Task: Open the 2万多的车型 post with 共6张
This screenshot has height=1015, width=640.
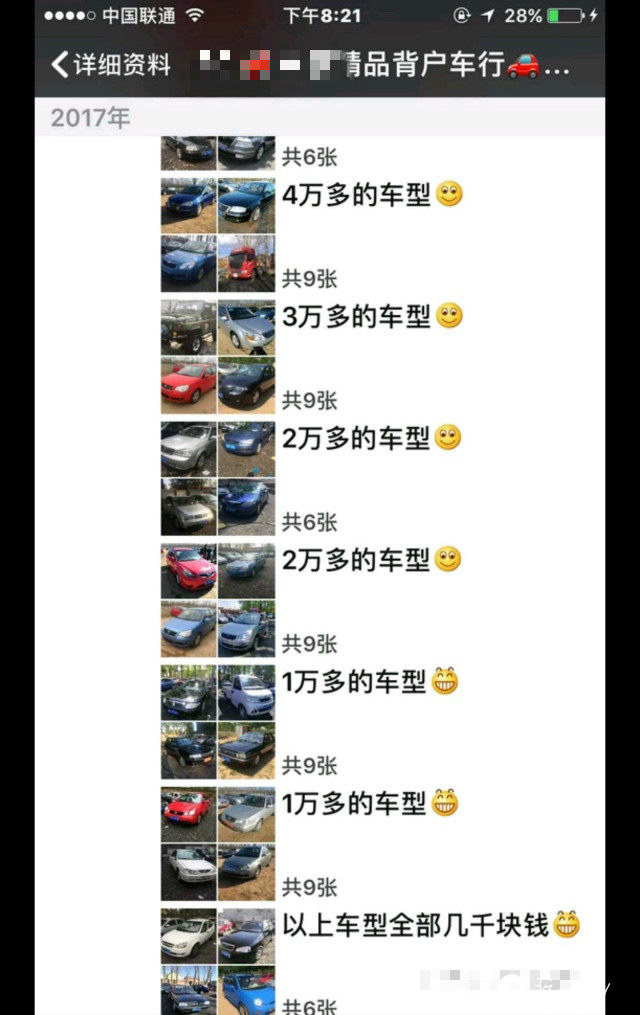Action: pos(356,438)
